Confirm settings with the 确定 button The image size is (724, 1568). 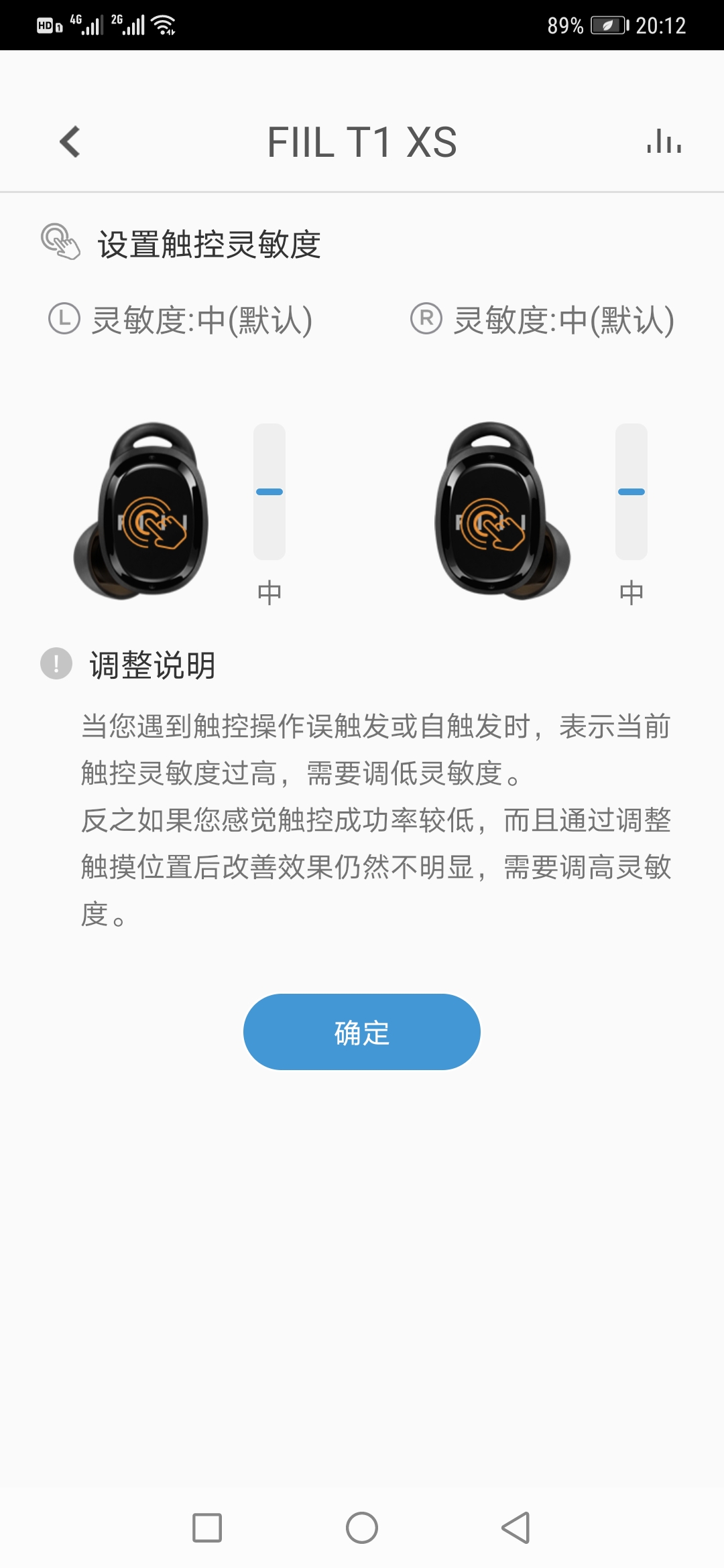362,1032
